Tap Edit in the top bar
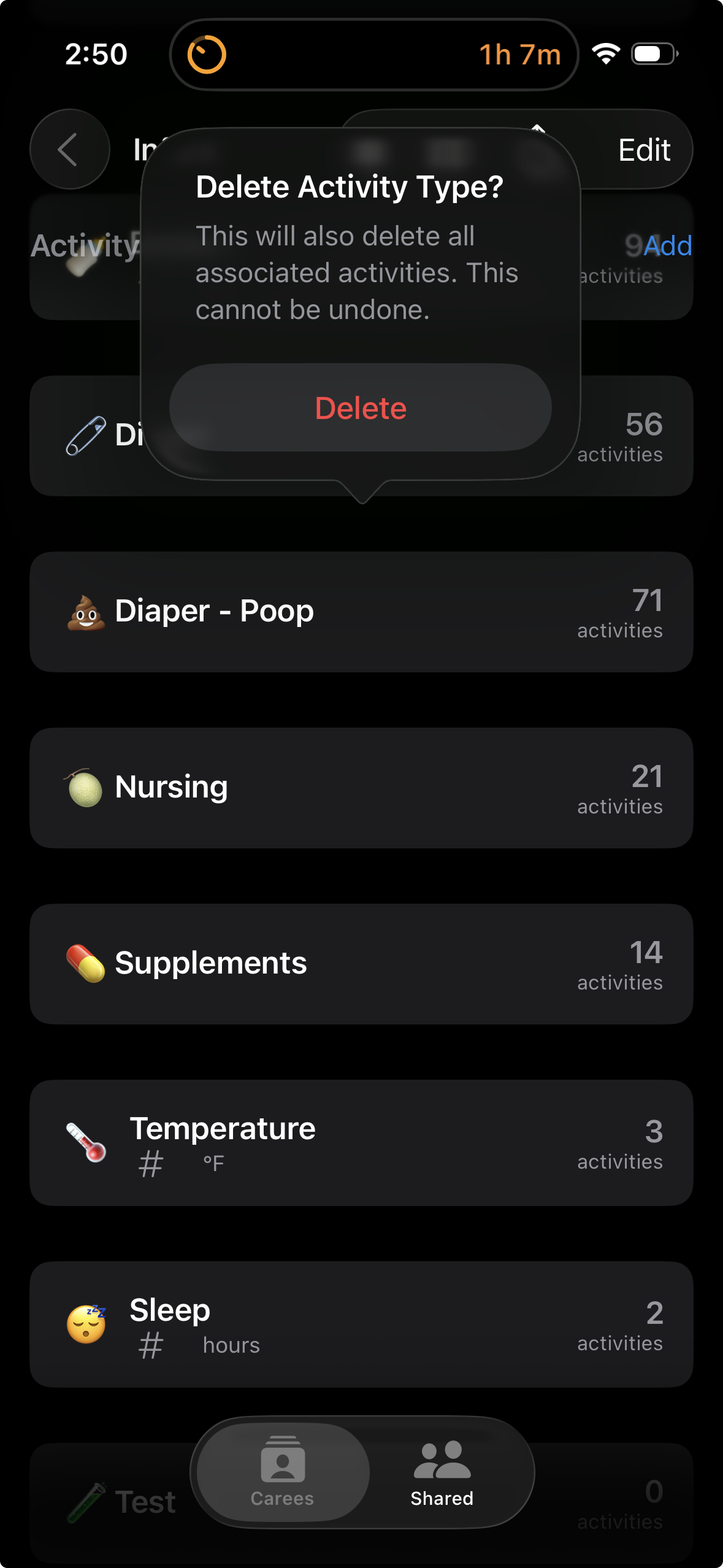 point(643,150)
